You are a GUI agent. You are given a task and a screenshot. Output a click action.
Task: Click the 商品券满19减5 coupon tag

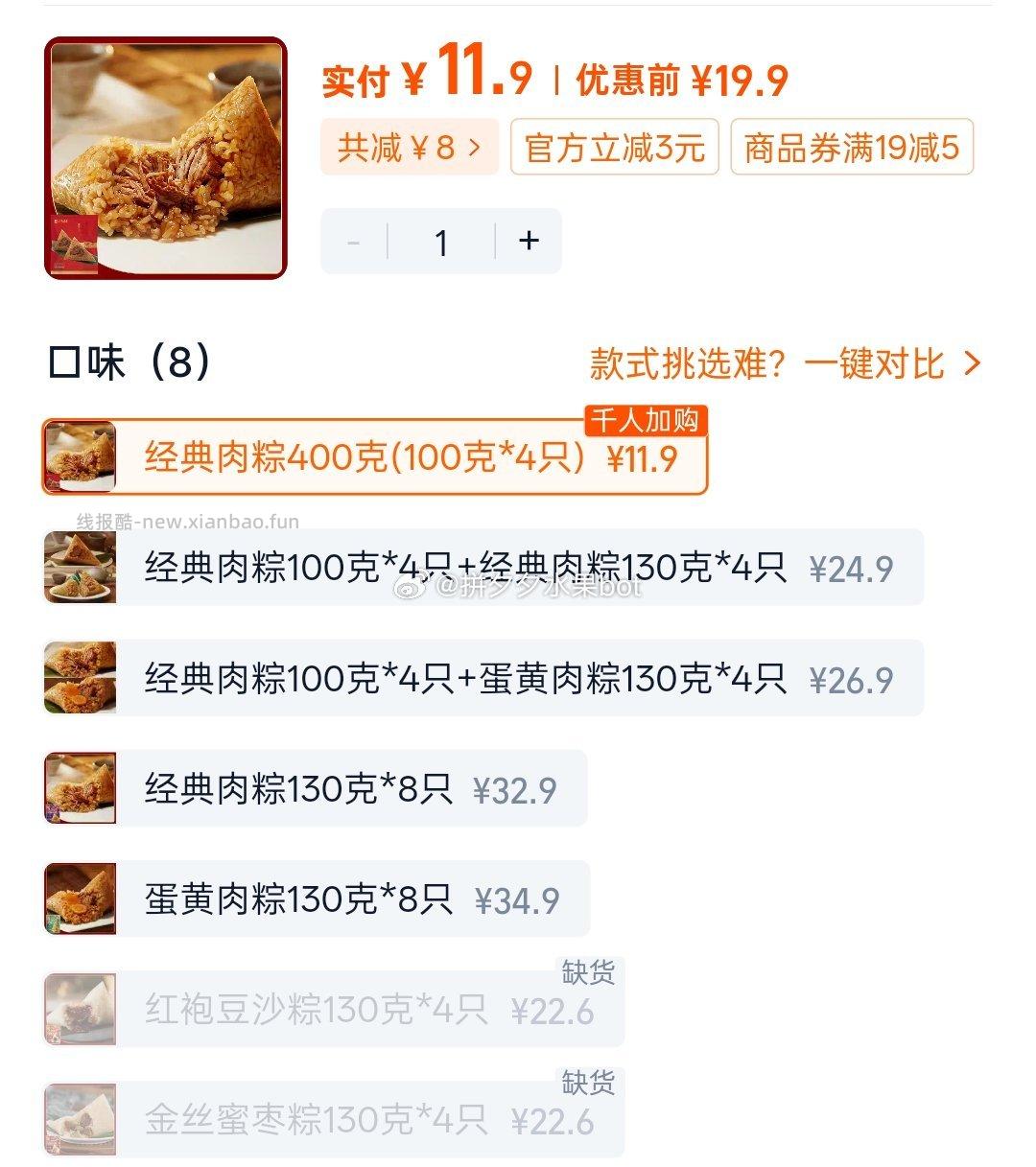pyautogui.click(x=851, y=147)
